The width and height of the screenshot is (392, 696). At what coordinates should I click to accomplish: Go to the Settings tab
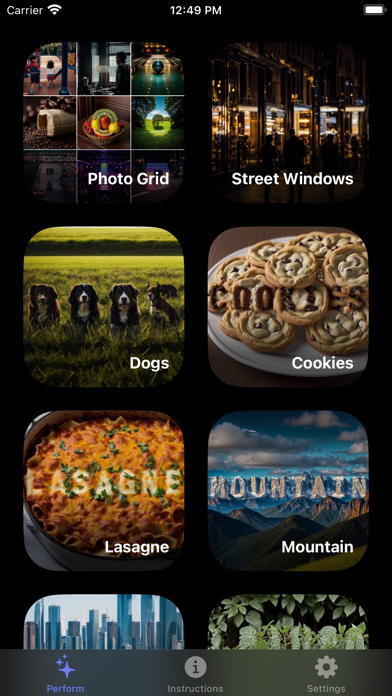[x=326, y=673]
